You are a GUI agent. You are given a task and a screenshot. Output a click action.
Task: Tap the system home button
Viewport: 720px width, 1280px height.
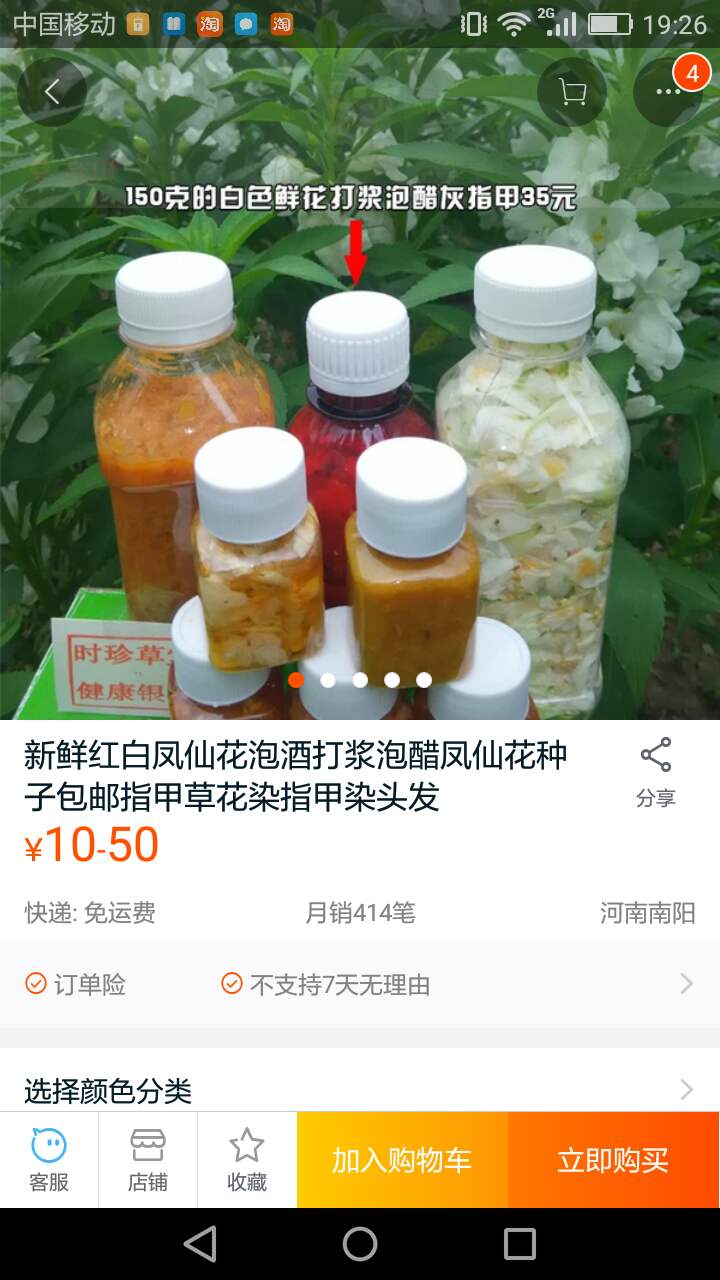click(x=360, y=1244)
